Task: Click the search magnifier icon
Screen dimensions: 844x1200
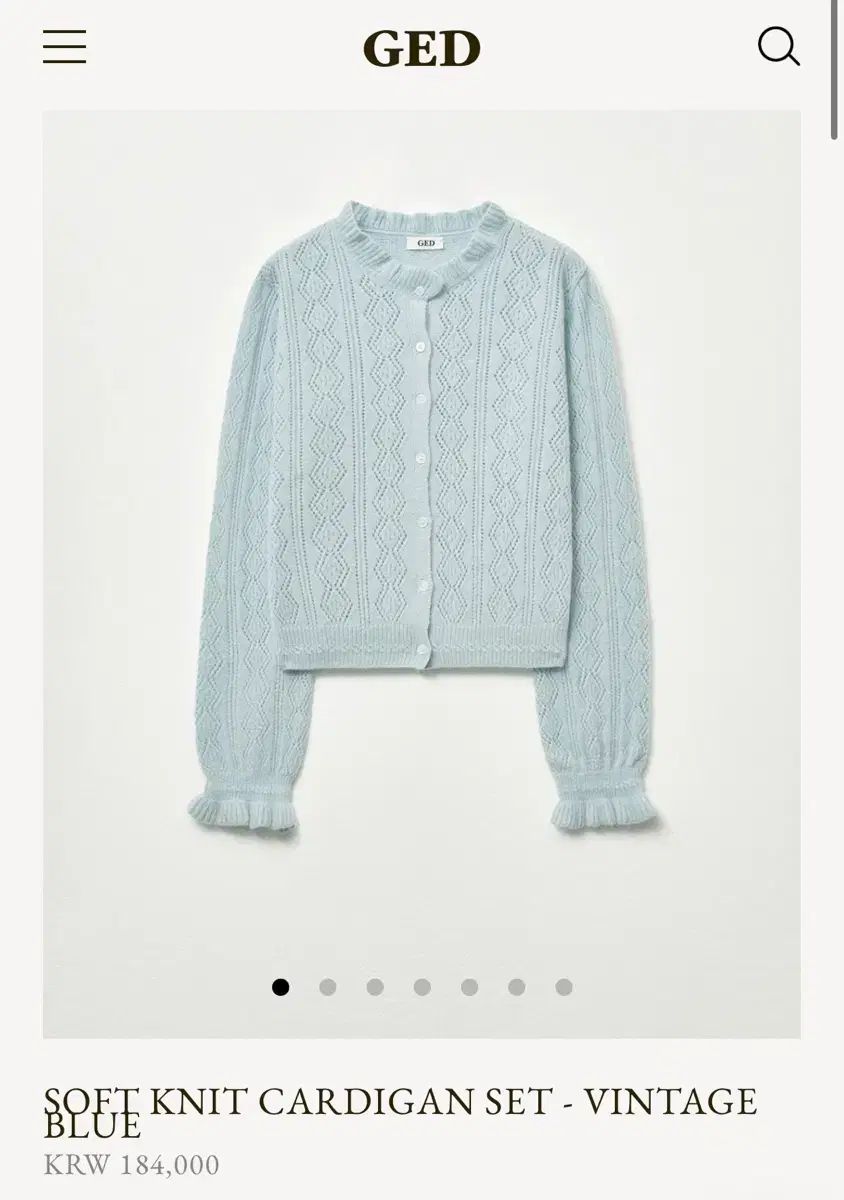Action: coord(776,46)
